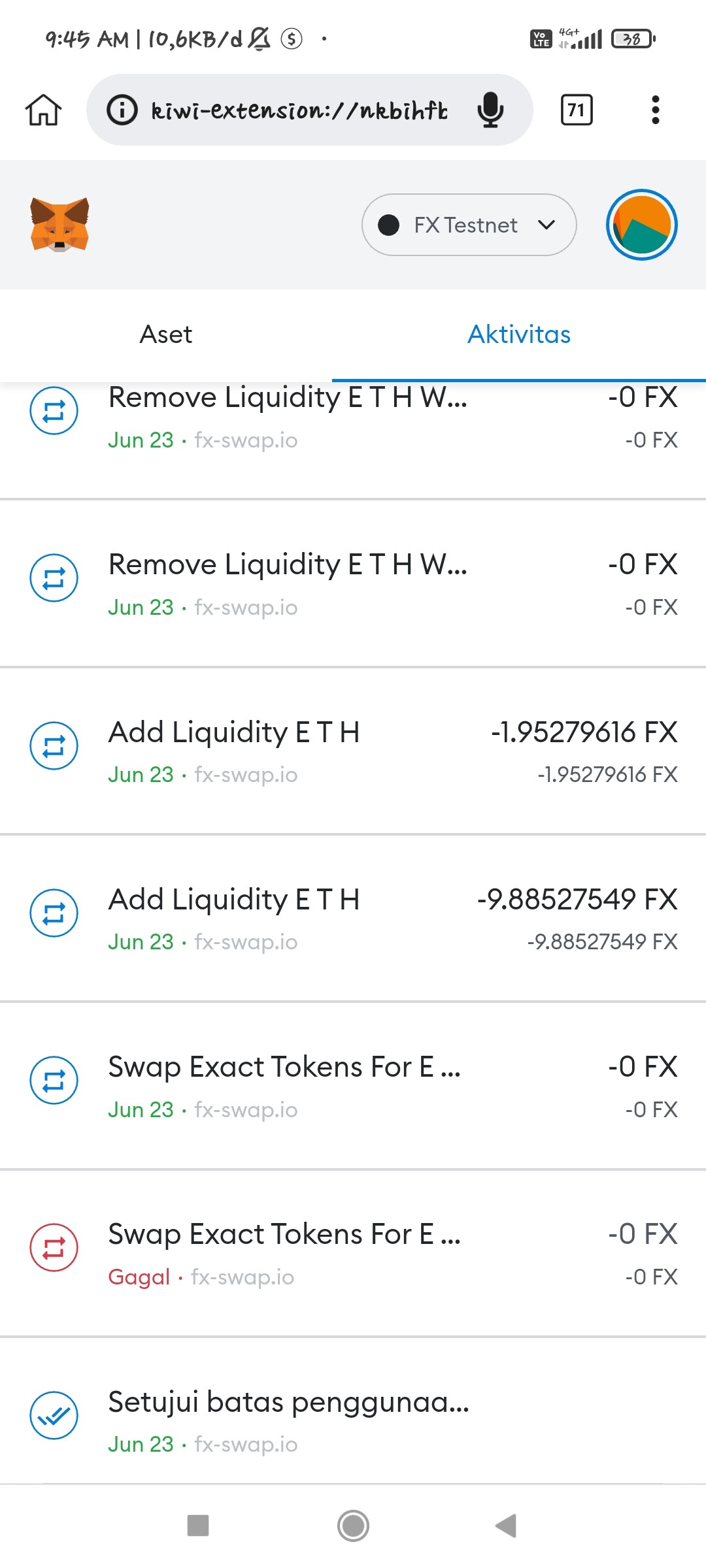Open the browser home page

(43, 110)
